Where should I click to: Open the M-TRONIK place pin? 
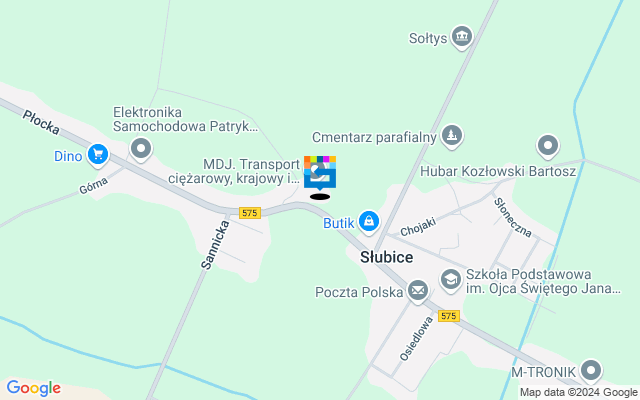[591, 370]
